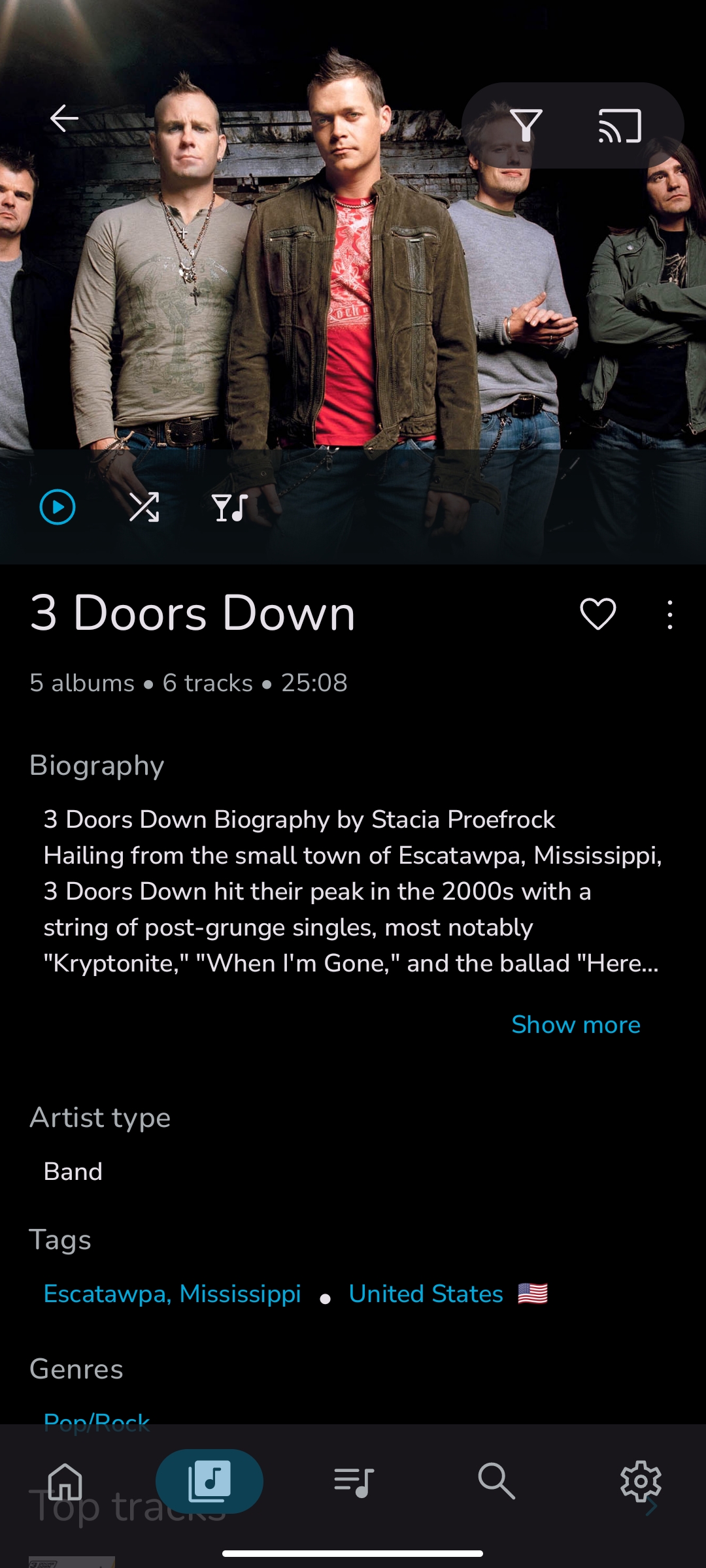Open the United States tag
Viewport: 706px width, 1568px height.
pos(426,1294)
